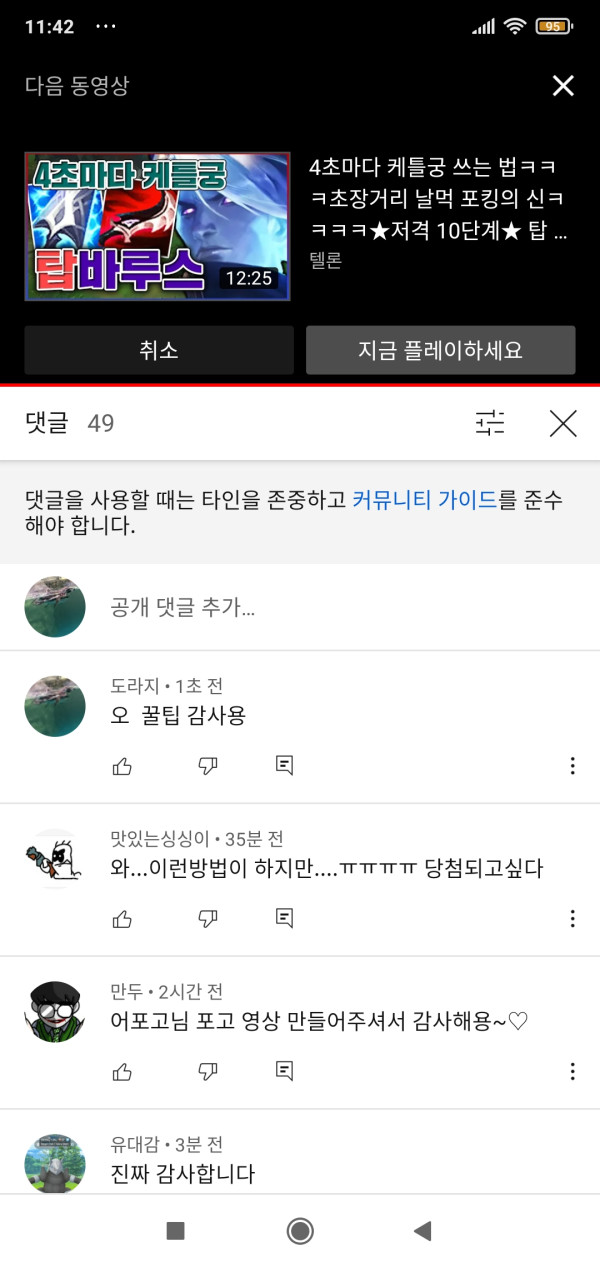This screenshot has height=1267, width=600.
Task: Open the 탑바루스 next video thumbnail
Action: [x=157, y=226]
